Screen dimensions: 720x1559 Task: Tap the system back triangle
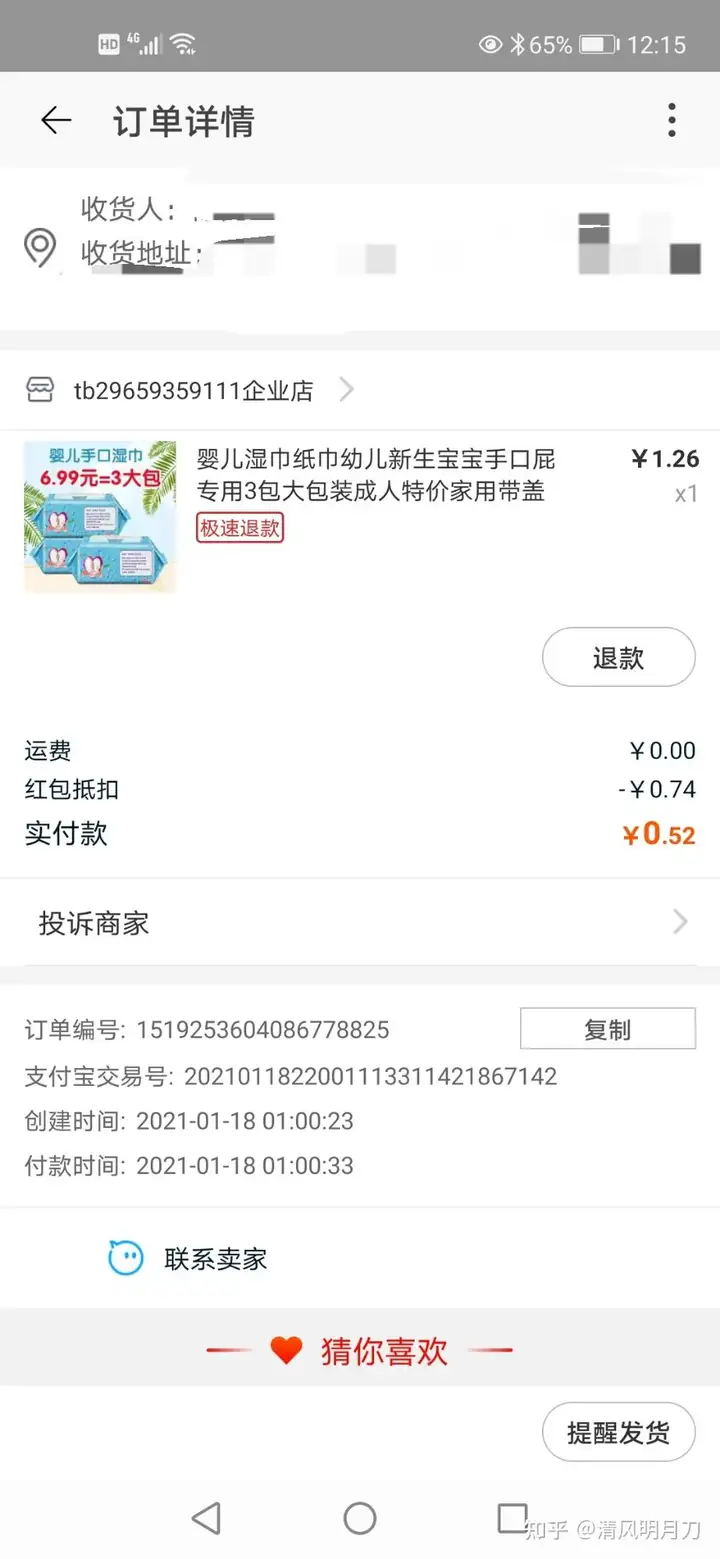(x=206, y=1519)
